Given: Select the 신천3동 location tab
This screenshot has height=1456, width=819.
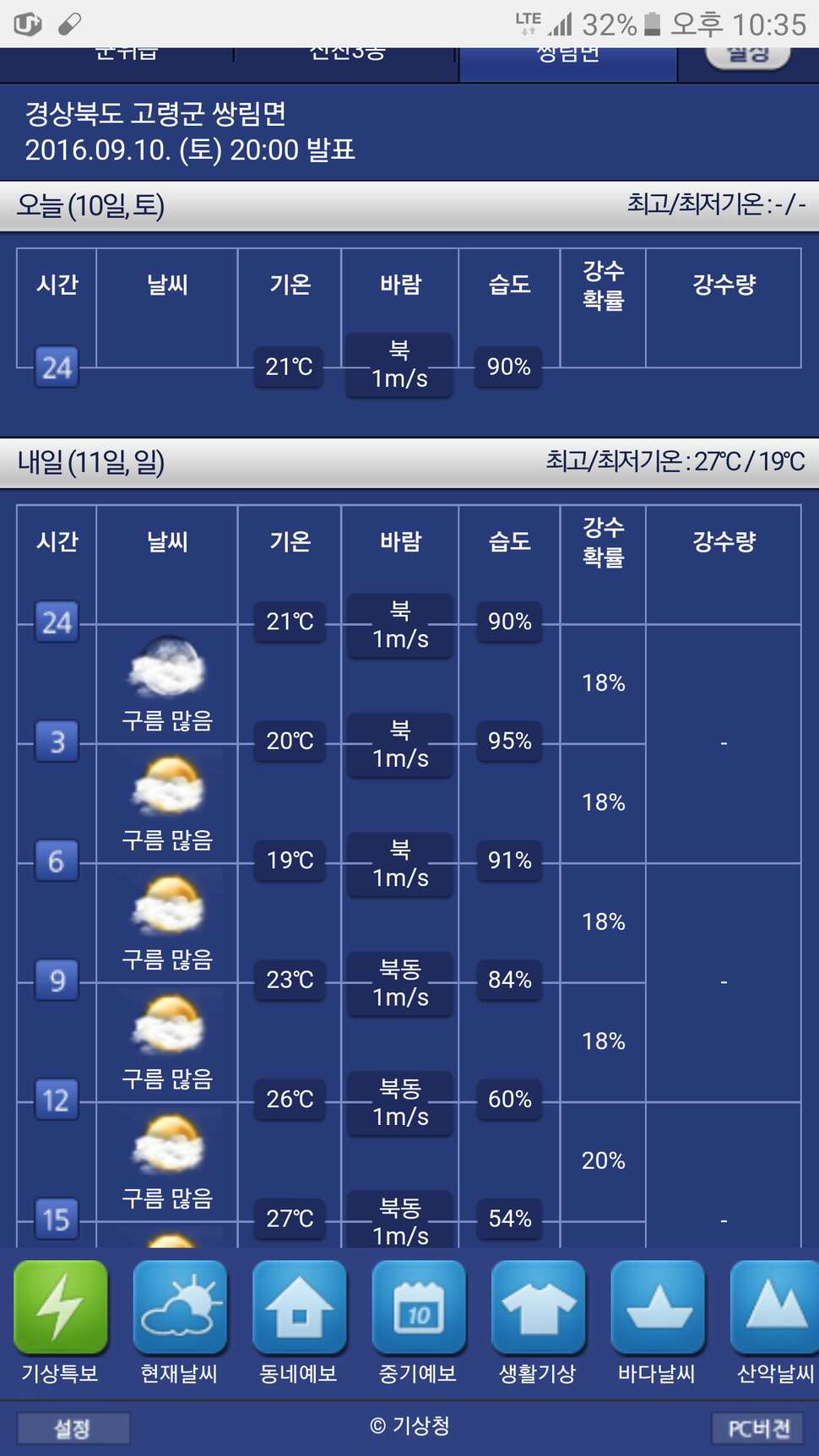Looking at the screenshot, I should (x=346, y=57).
